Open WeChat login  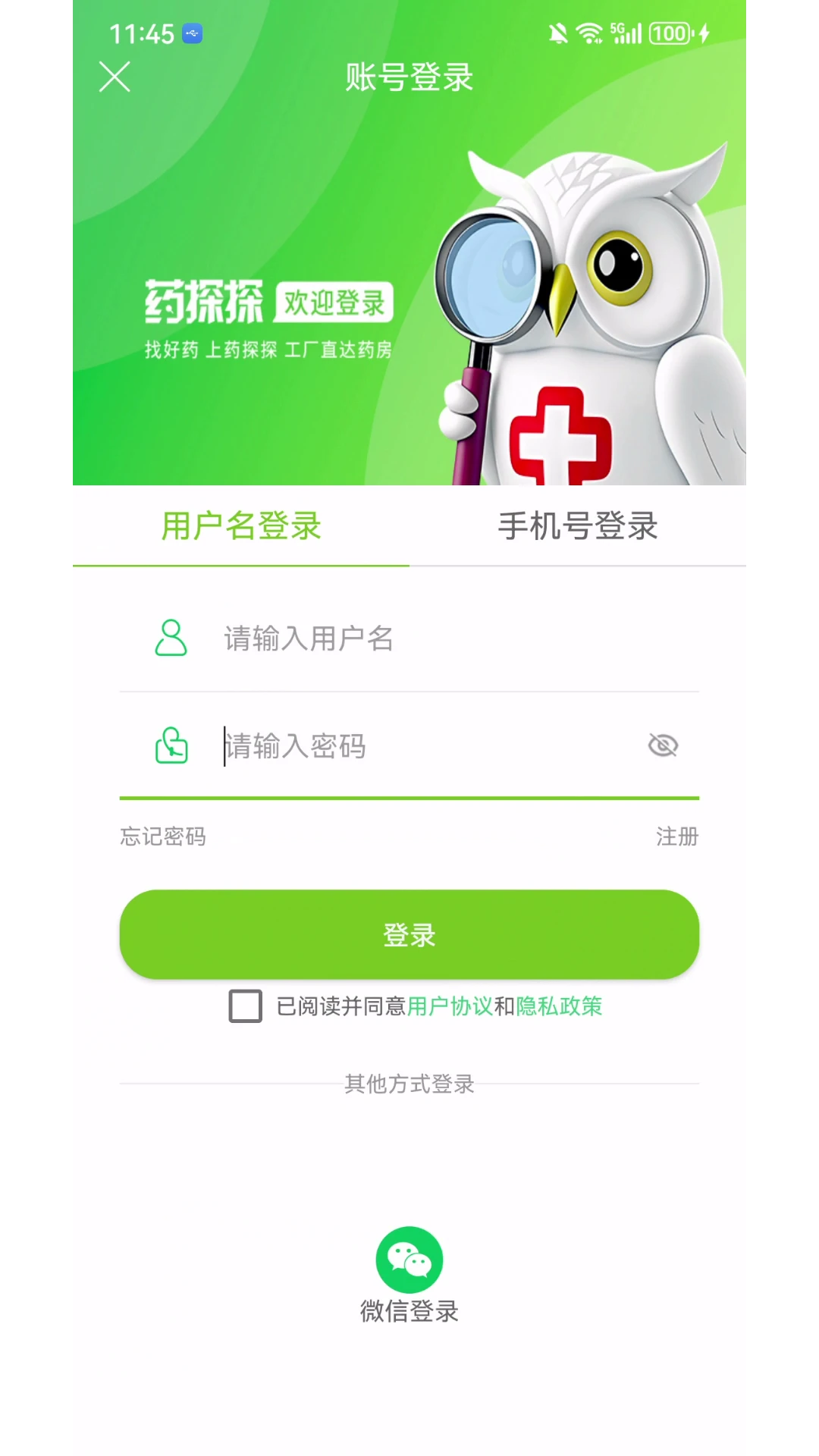[409, 1259]
